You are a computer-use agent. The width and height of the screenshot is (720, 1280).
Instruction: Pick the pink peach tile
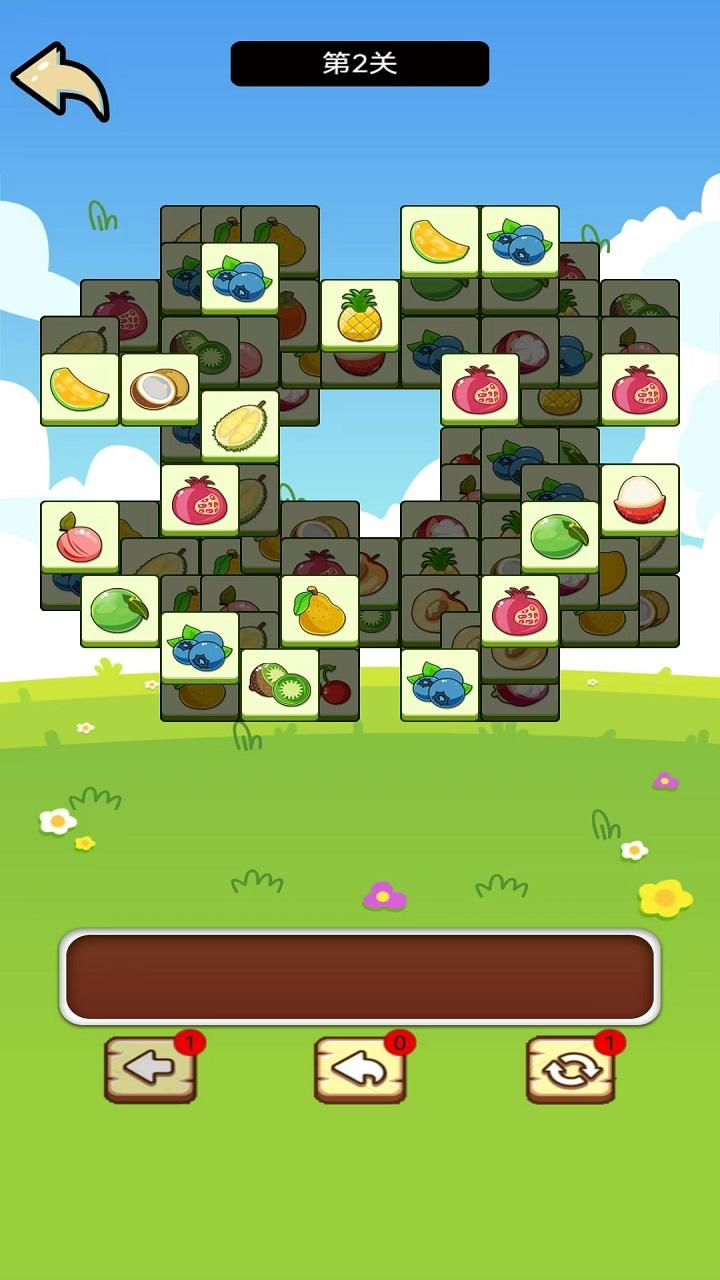pyautogui.click(x=80, y=537)
